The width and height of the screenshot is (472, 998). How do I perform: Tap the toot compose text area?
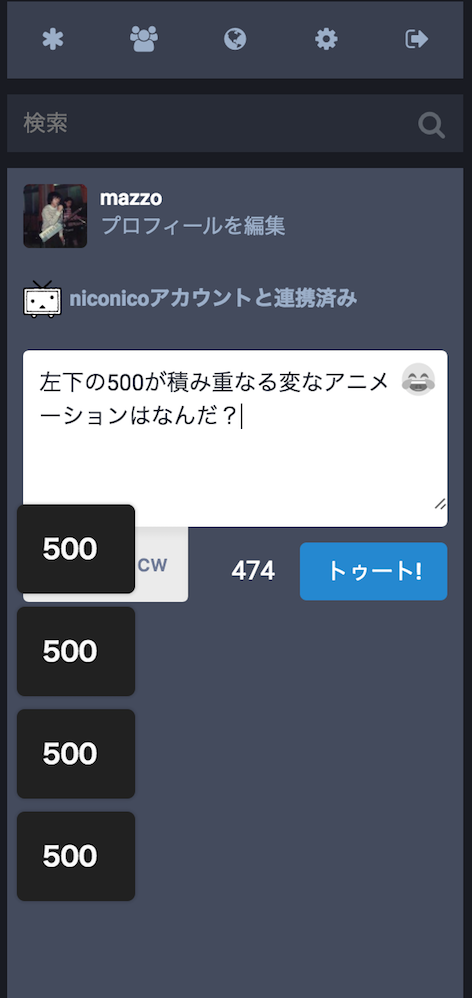click(235, 438)
